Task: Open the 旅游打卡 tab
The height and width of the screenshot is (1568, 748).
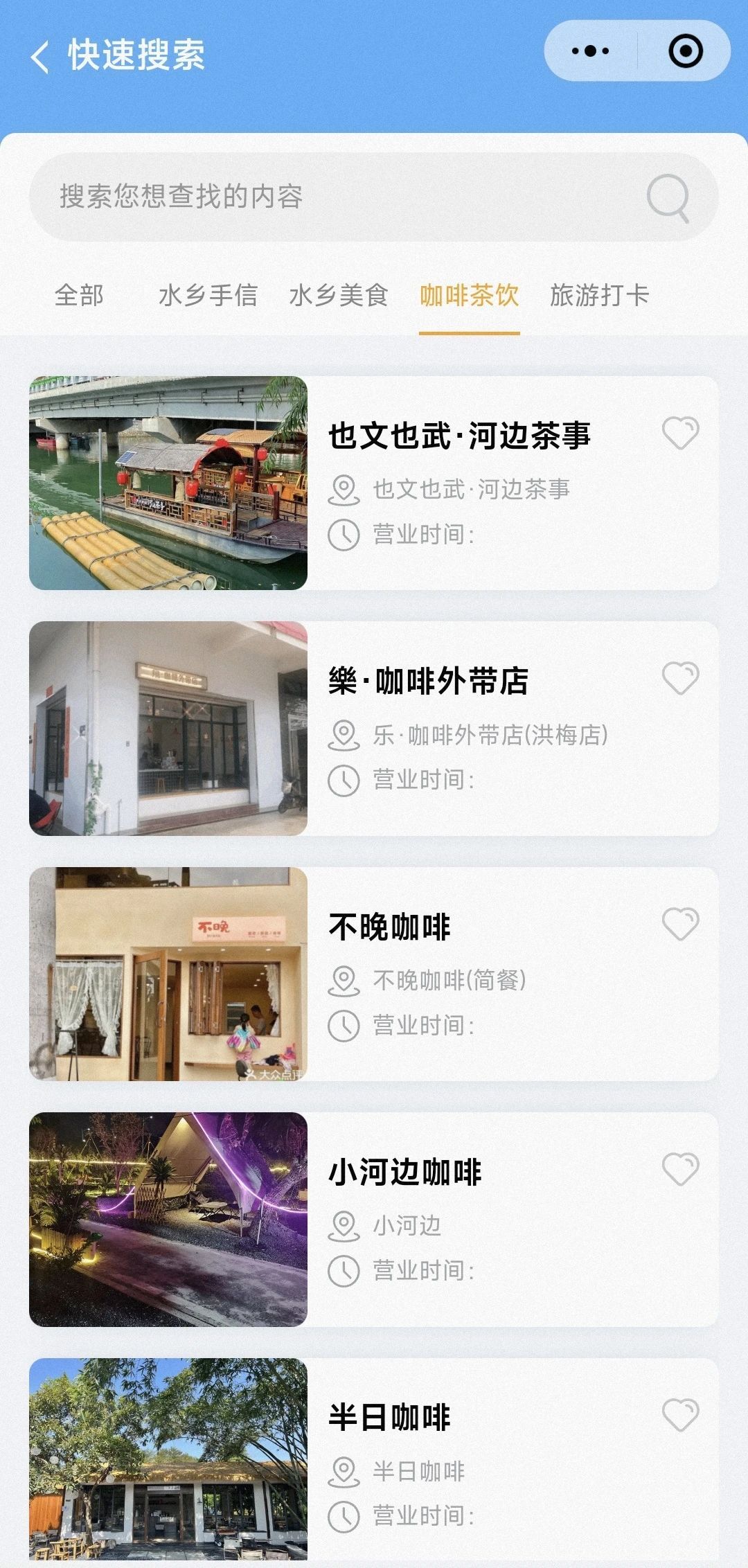Action: pos(599,296)
